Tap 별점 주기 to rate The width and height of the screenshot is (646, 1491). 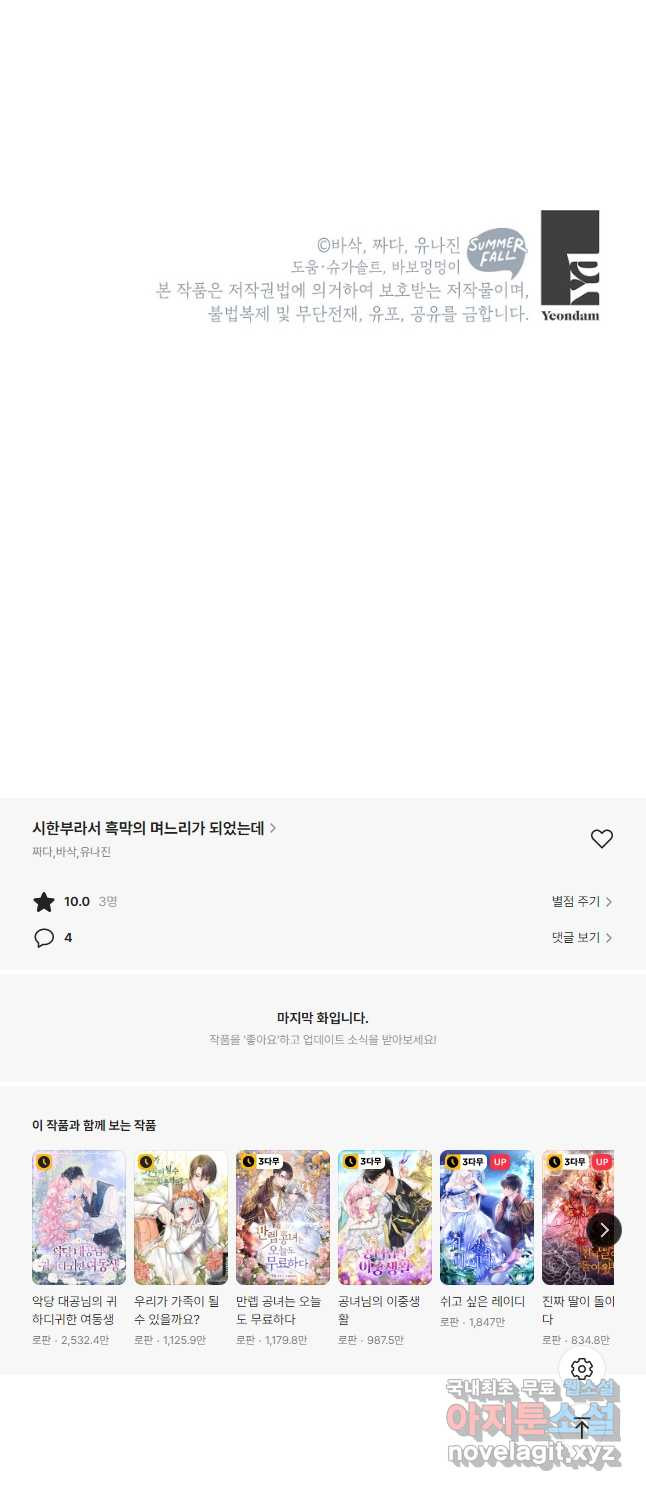click(581, 901)
